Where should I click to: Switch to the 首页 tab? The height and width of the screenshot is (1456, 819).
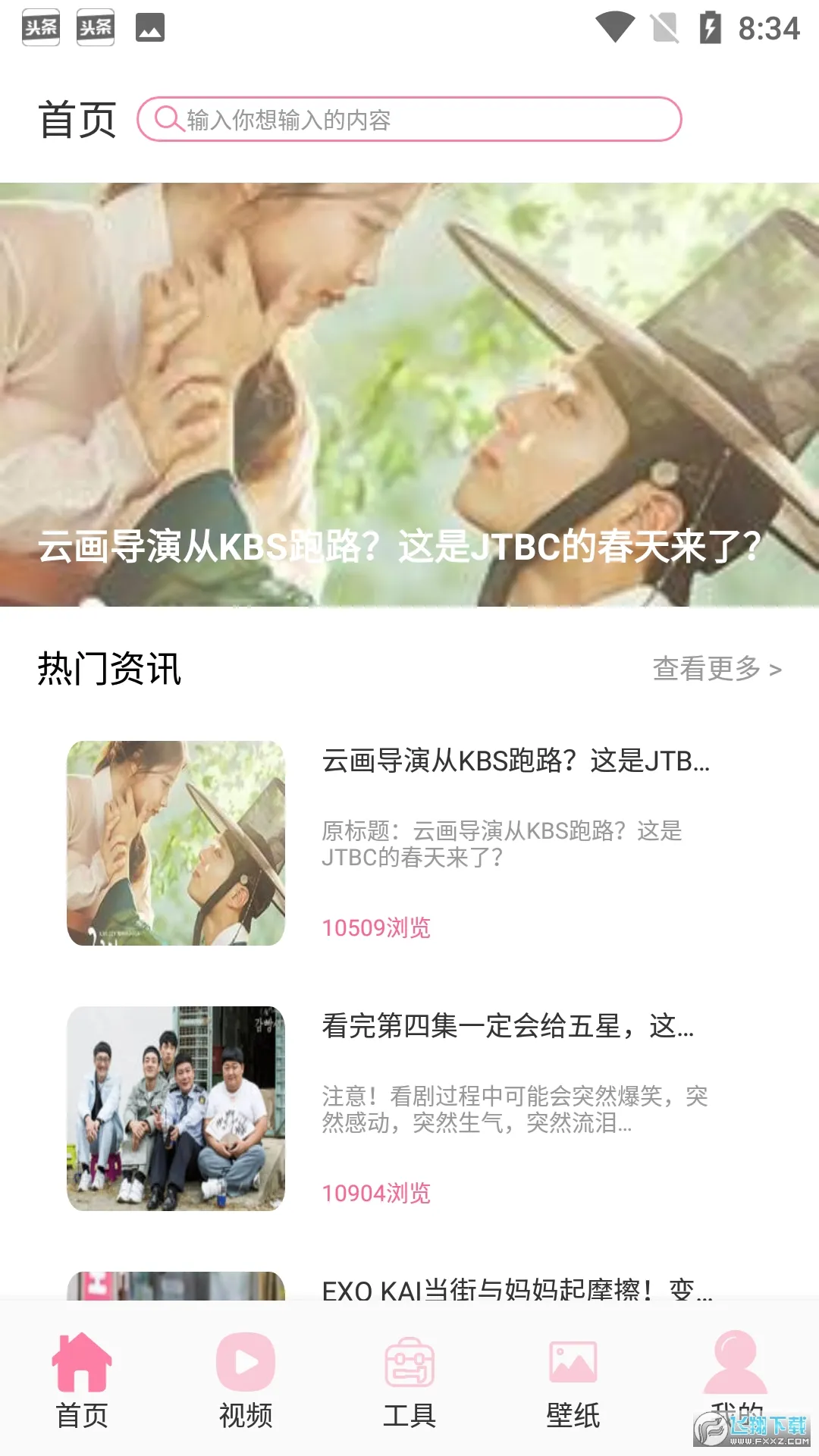[82, 1380]
